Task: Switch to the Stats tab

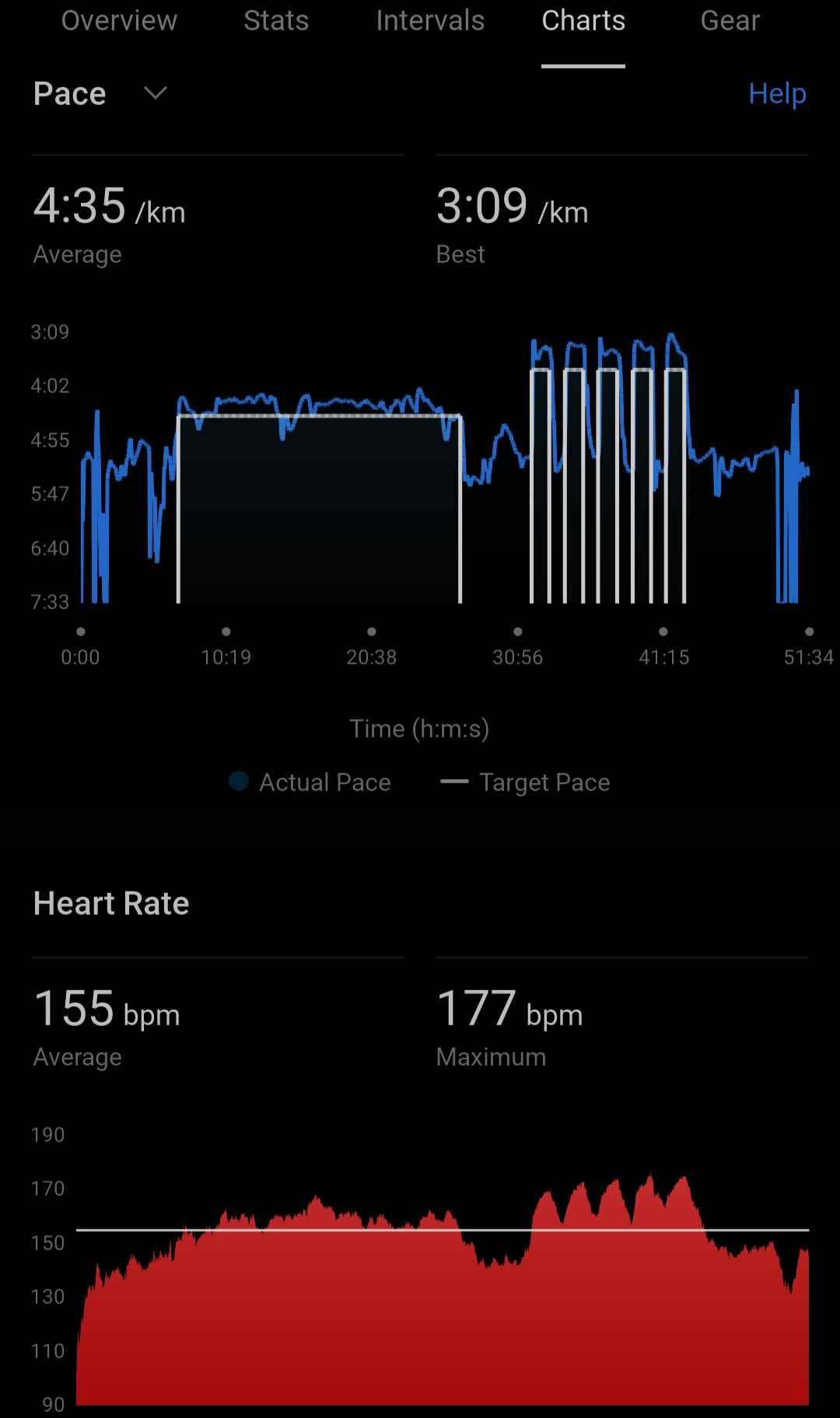Action: (276, 21)
